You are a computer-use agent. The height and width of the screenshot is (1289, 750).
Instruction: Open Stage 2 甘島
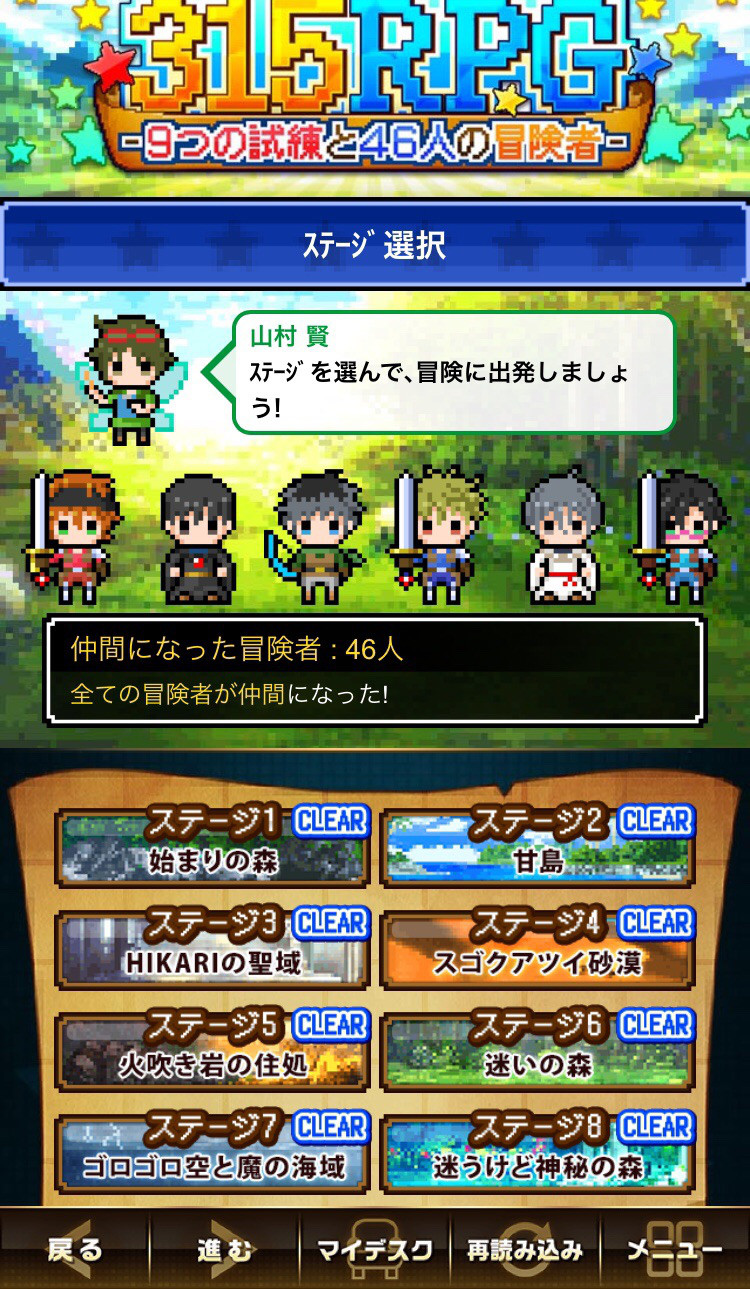point(537,848)
